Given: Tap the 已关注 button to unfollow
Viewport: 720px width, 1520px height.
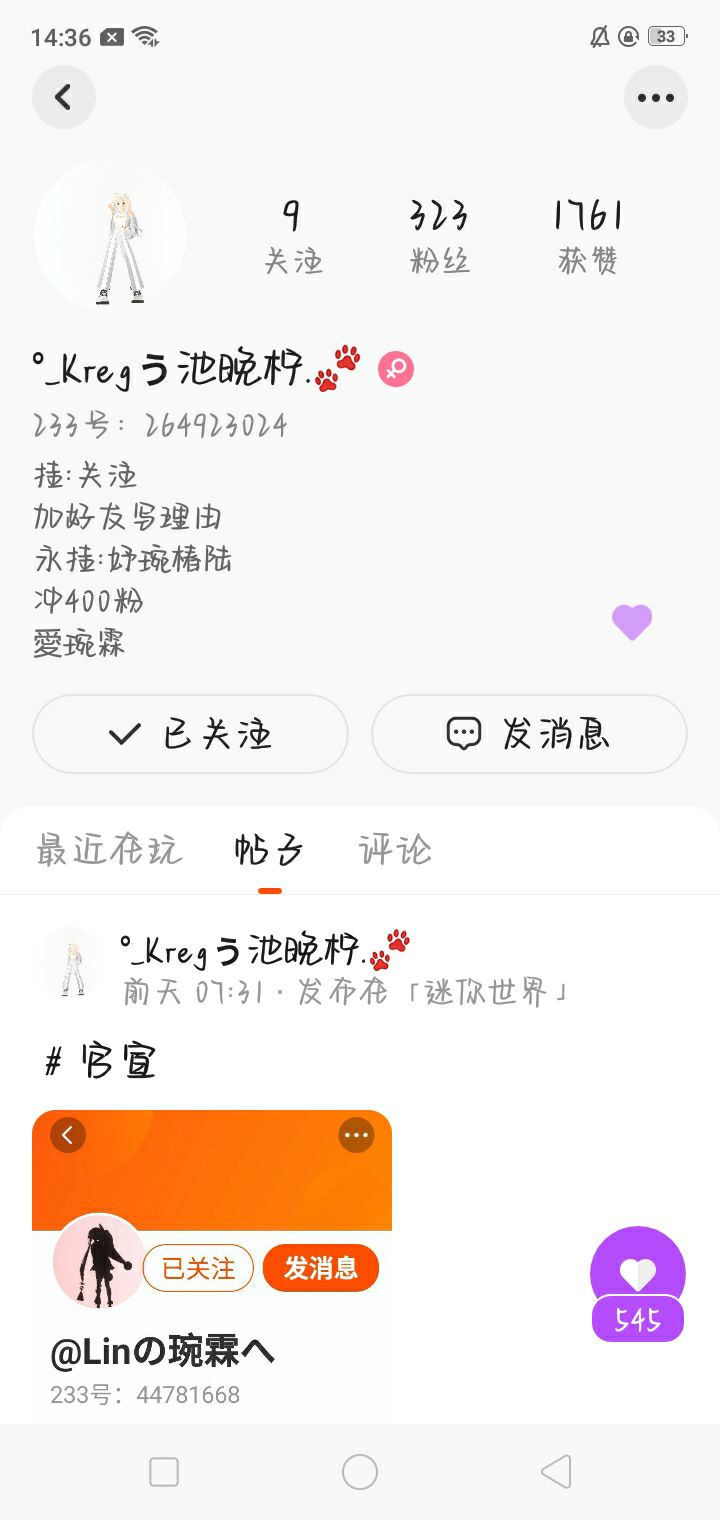Looking at the screenshot, I should [190, 734].
